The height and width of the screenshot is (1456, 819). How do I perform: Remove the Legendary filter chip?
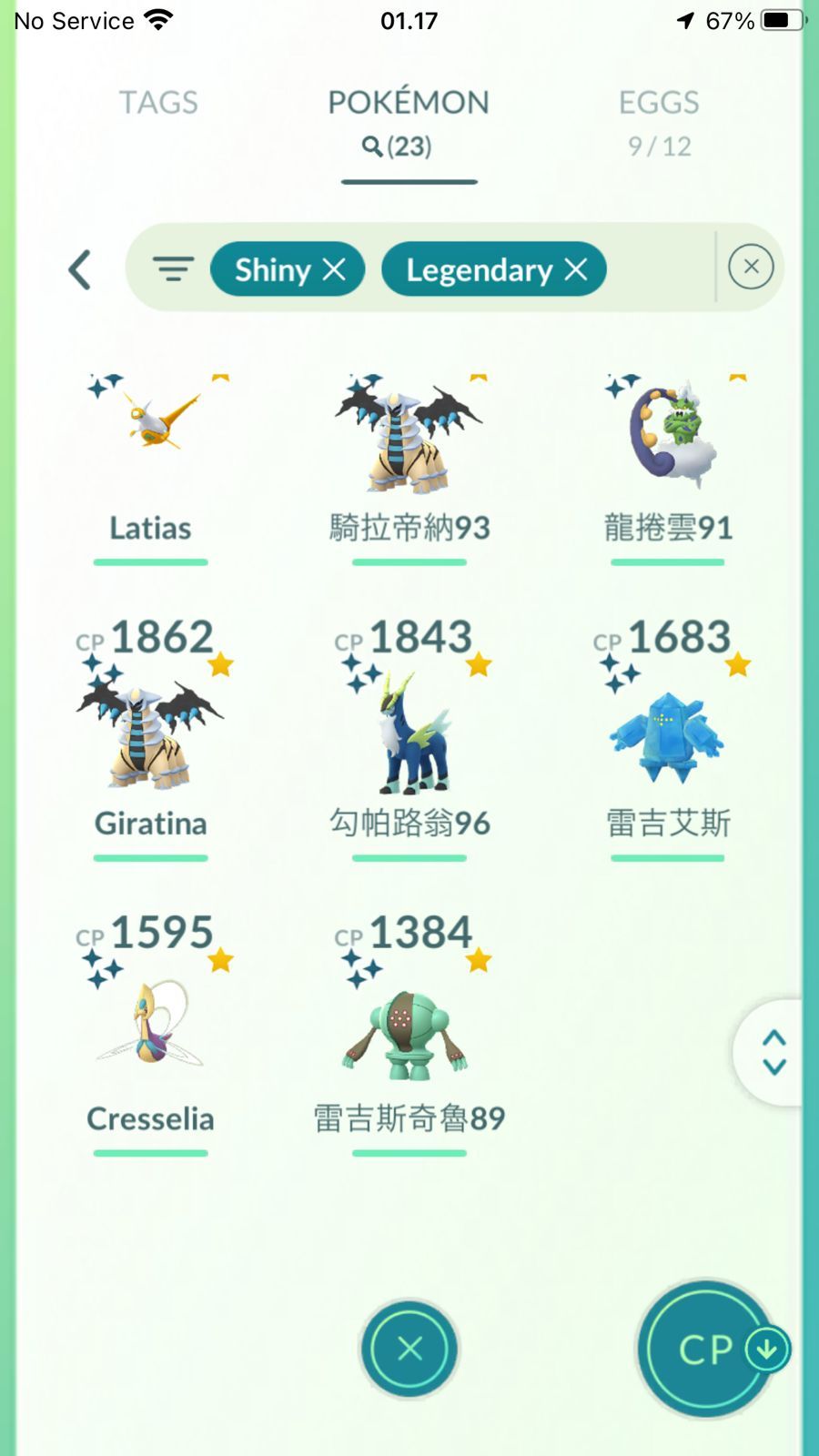[576, 269]
